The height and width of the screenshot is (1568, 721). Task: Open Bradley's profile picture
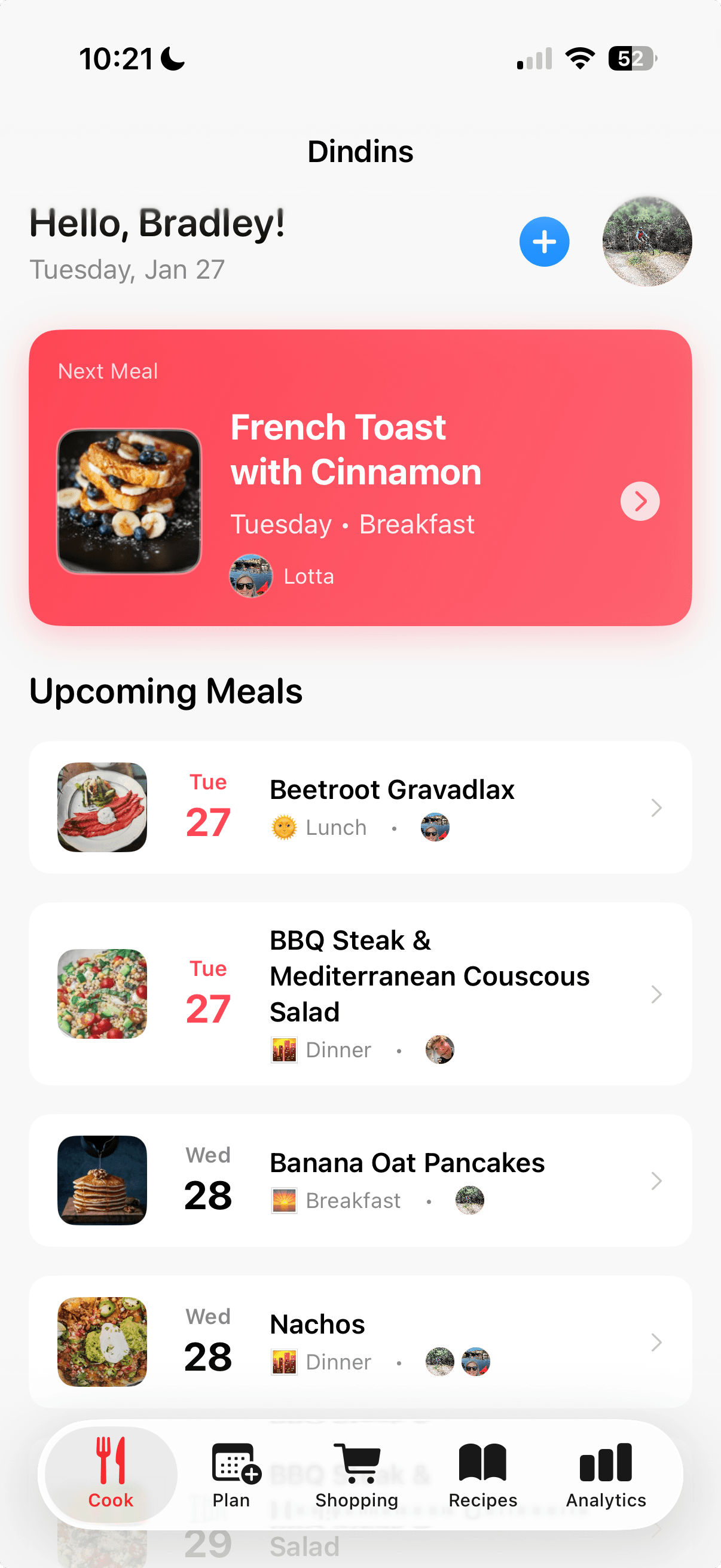[647, 241]
